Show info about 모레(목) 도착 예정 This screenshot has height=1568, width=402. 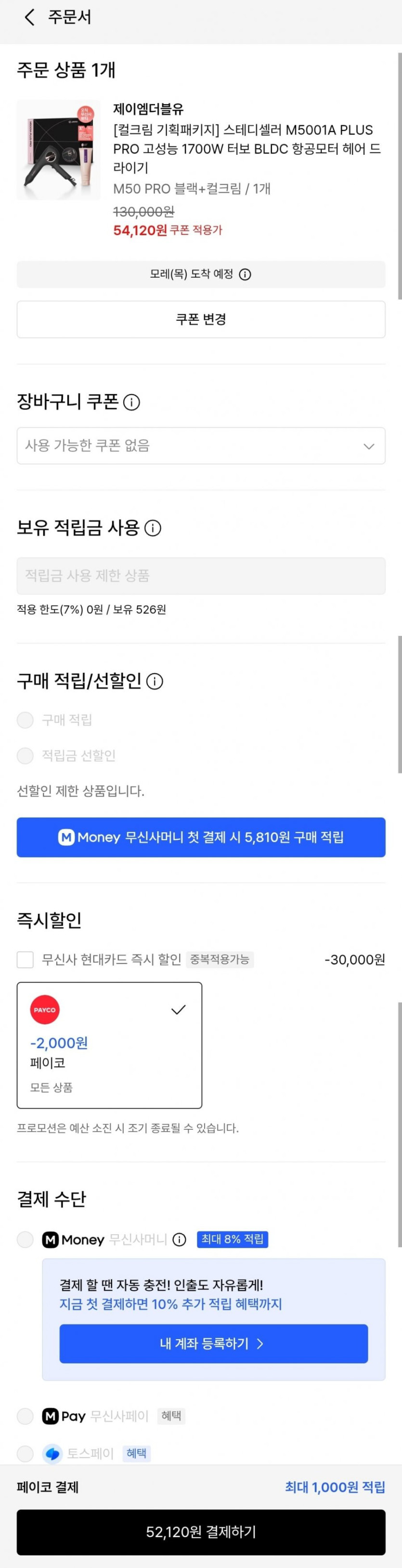(x=245, y=275)
